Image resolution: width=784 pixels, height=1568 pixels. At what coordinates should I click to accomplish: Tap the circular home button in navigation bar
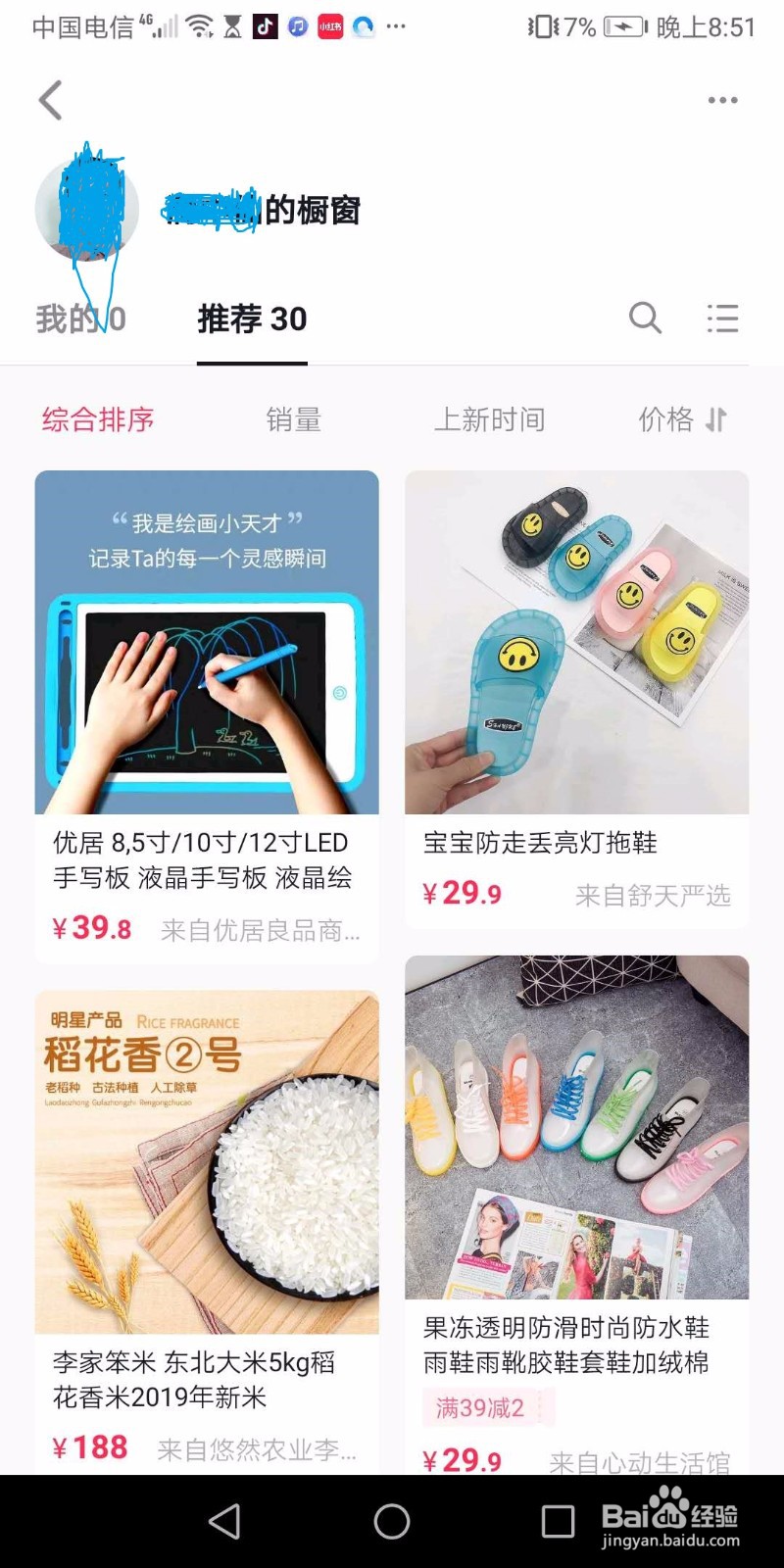pos(391,1521)
